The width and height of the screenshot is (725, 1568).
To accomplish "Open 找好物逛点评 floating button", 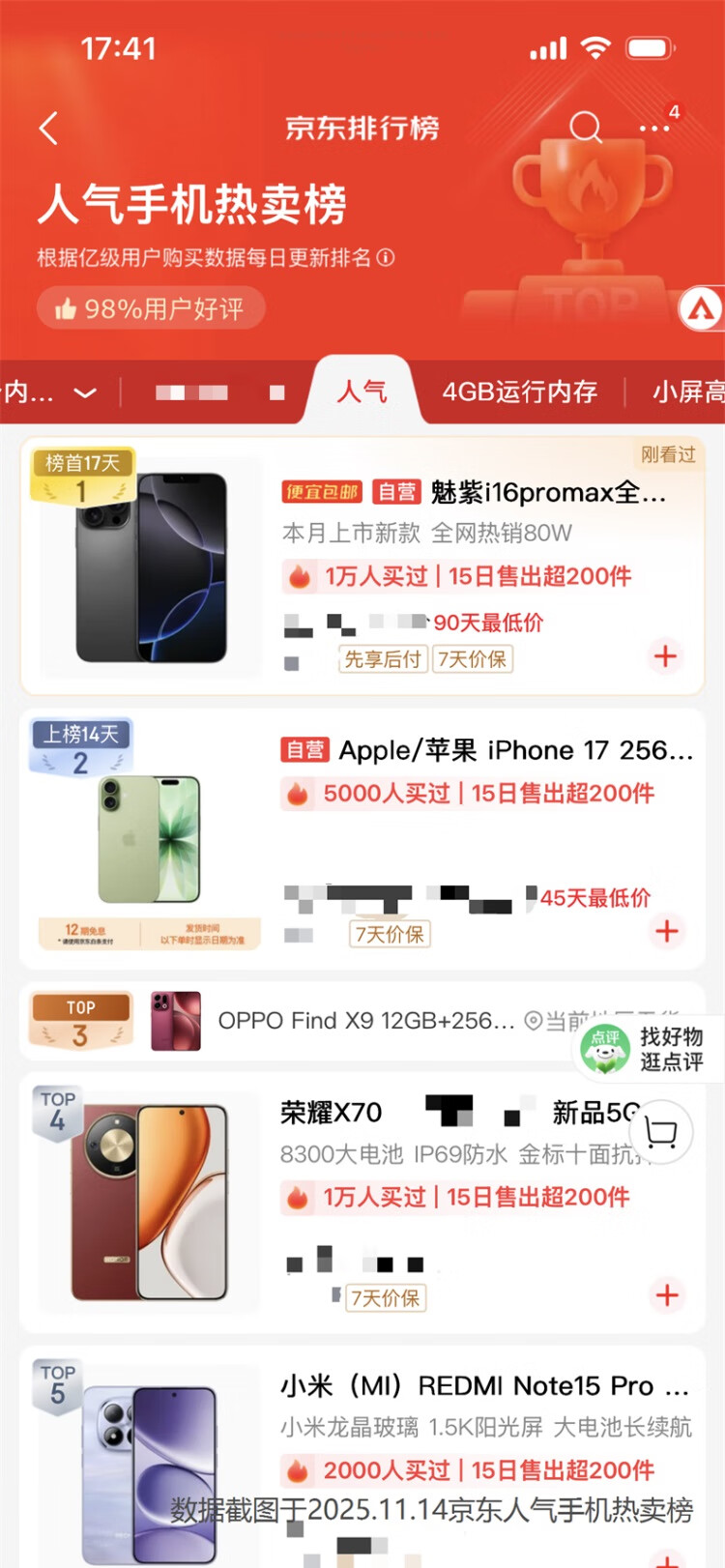I will point(649,1049).
